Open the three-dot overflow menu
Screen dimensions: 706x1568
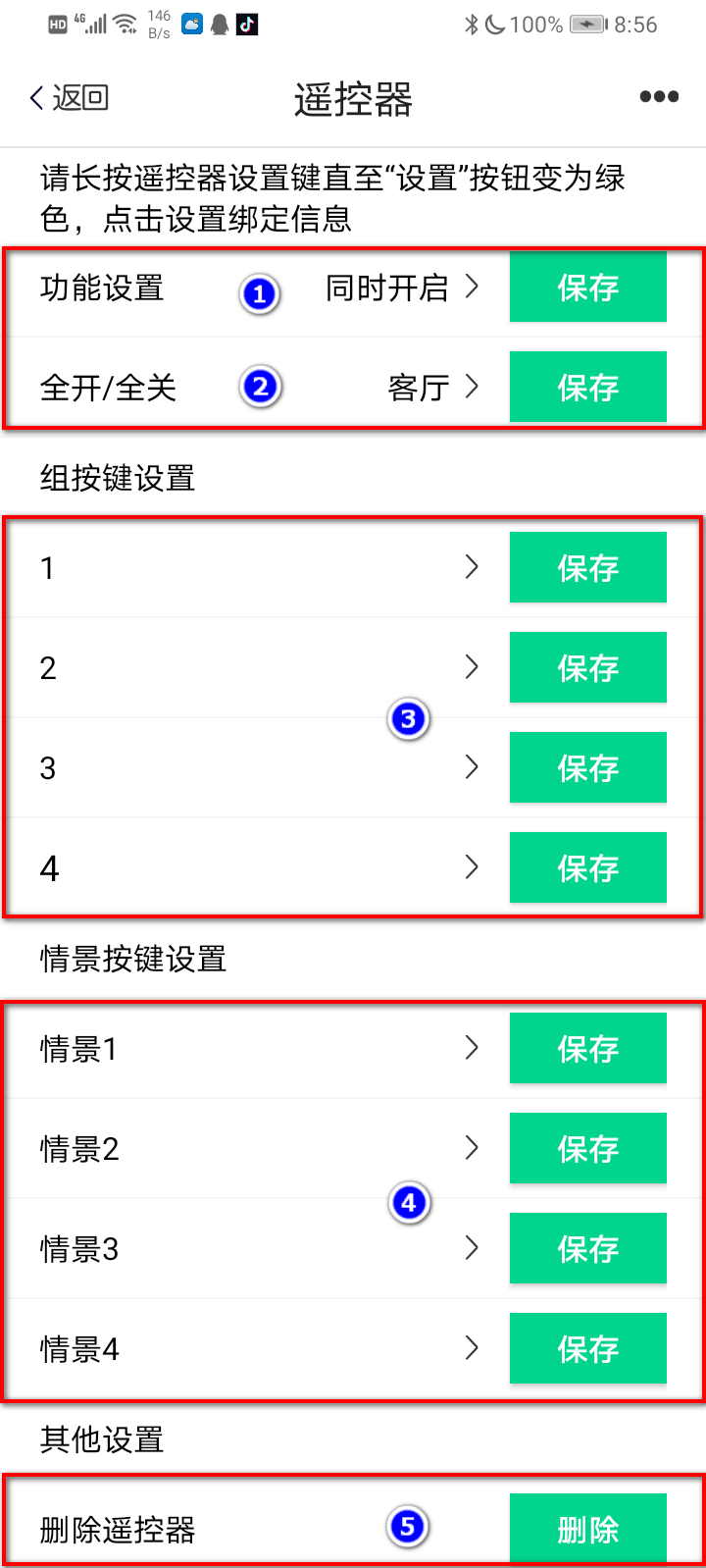[x=659, y=96]
